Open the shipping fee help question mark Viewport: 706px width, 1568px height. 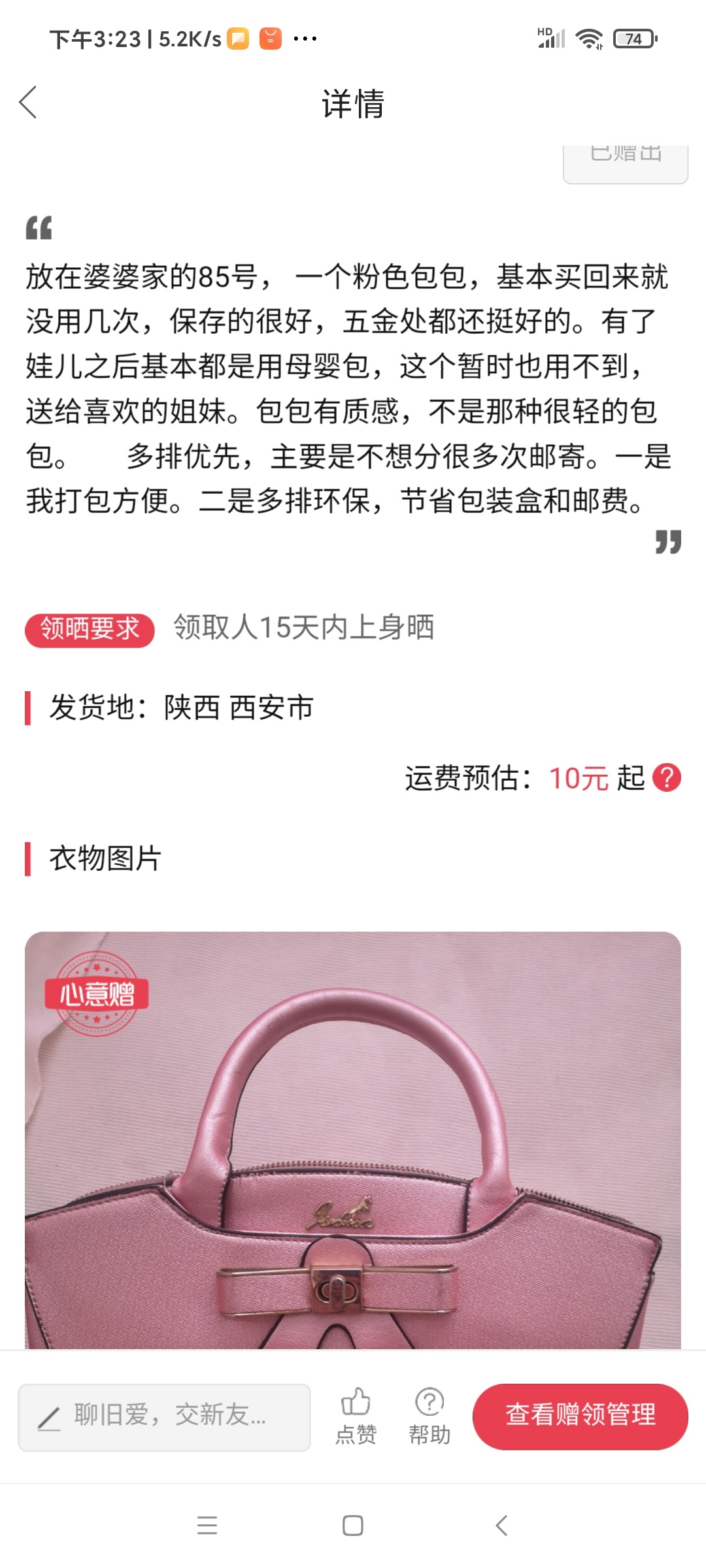(667, 777)
